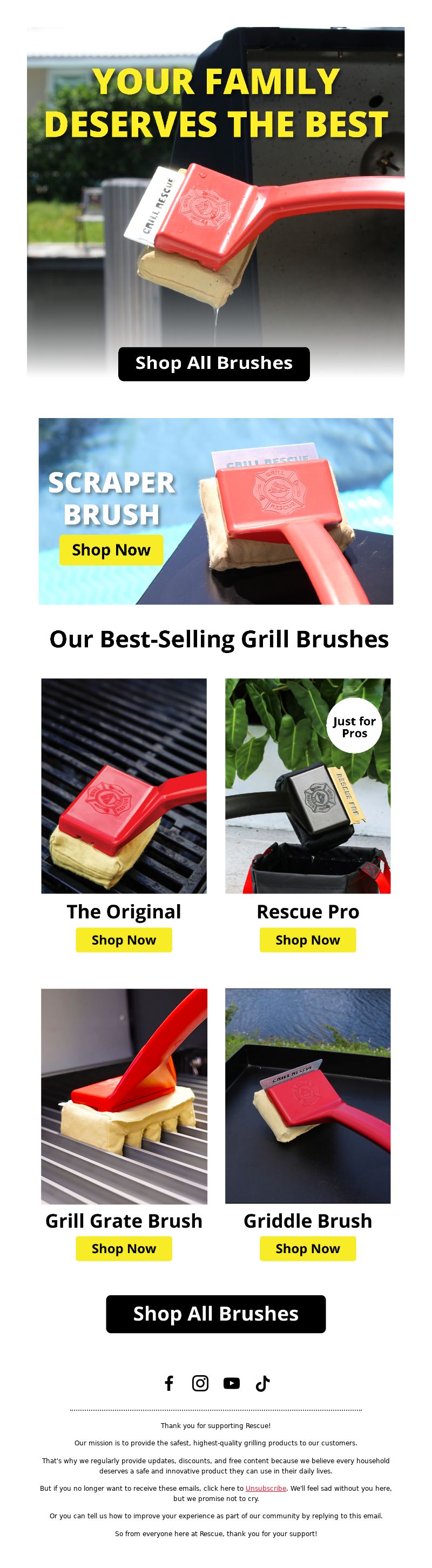Visit the Facebook page
Screen dimensions: 432x1568
point(169,1383)
